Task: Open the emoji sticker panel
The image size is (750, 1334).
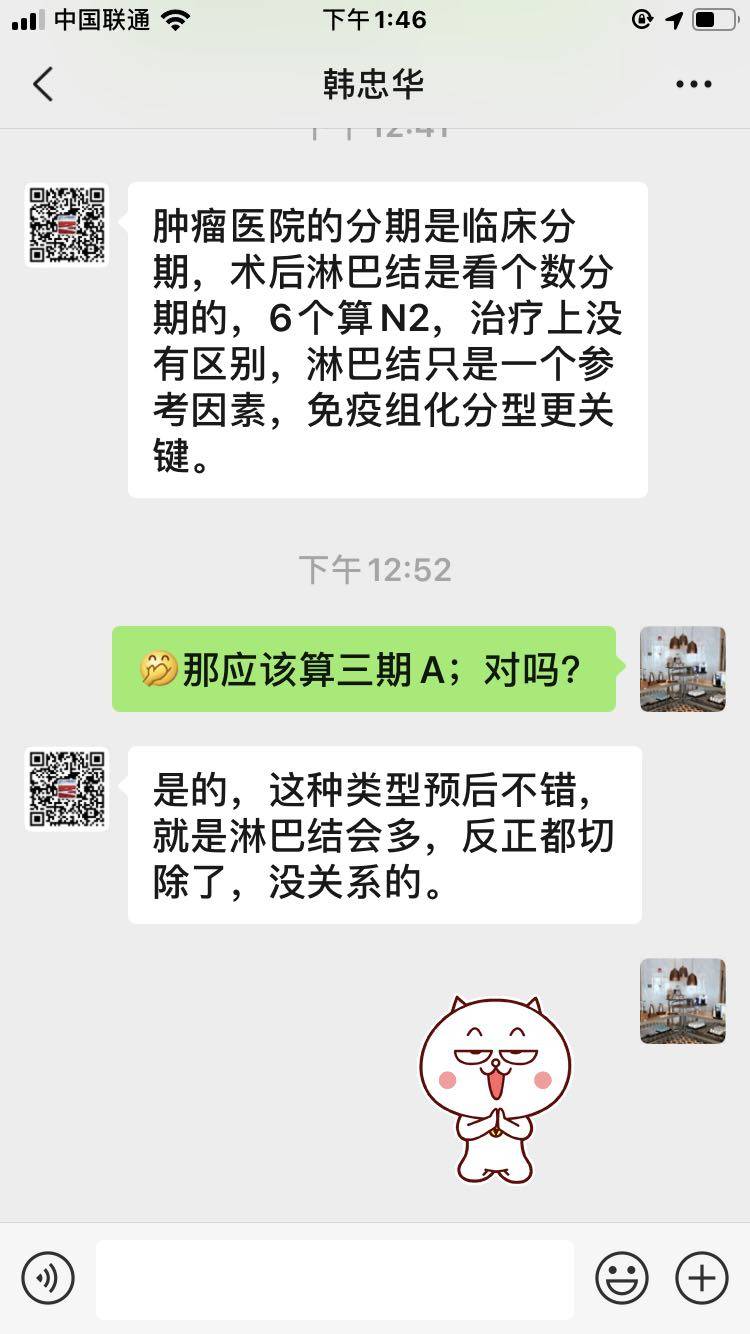Action: pyautogui.click(x=622, y=1278)
